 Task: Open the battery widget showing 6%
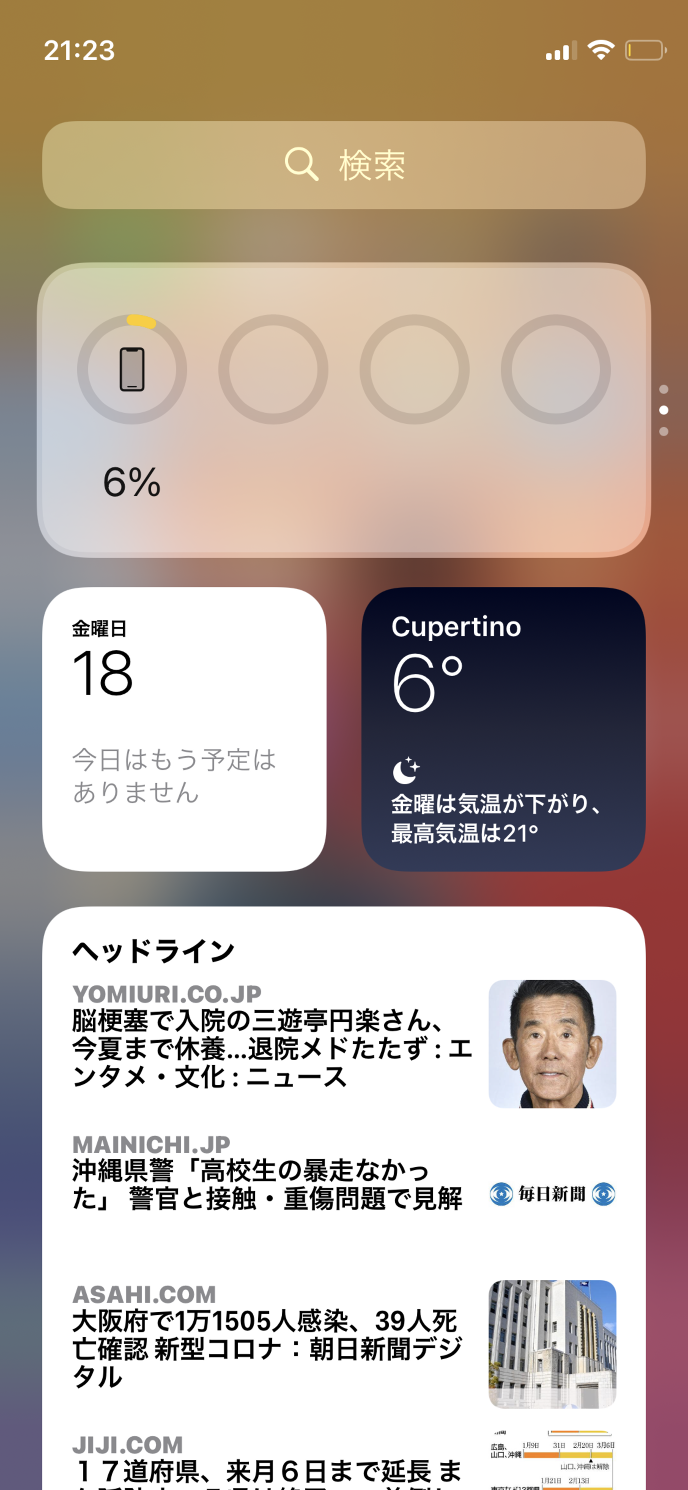point(344,410)
